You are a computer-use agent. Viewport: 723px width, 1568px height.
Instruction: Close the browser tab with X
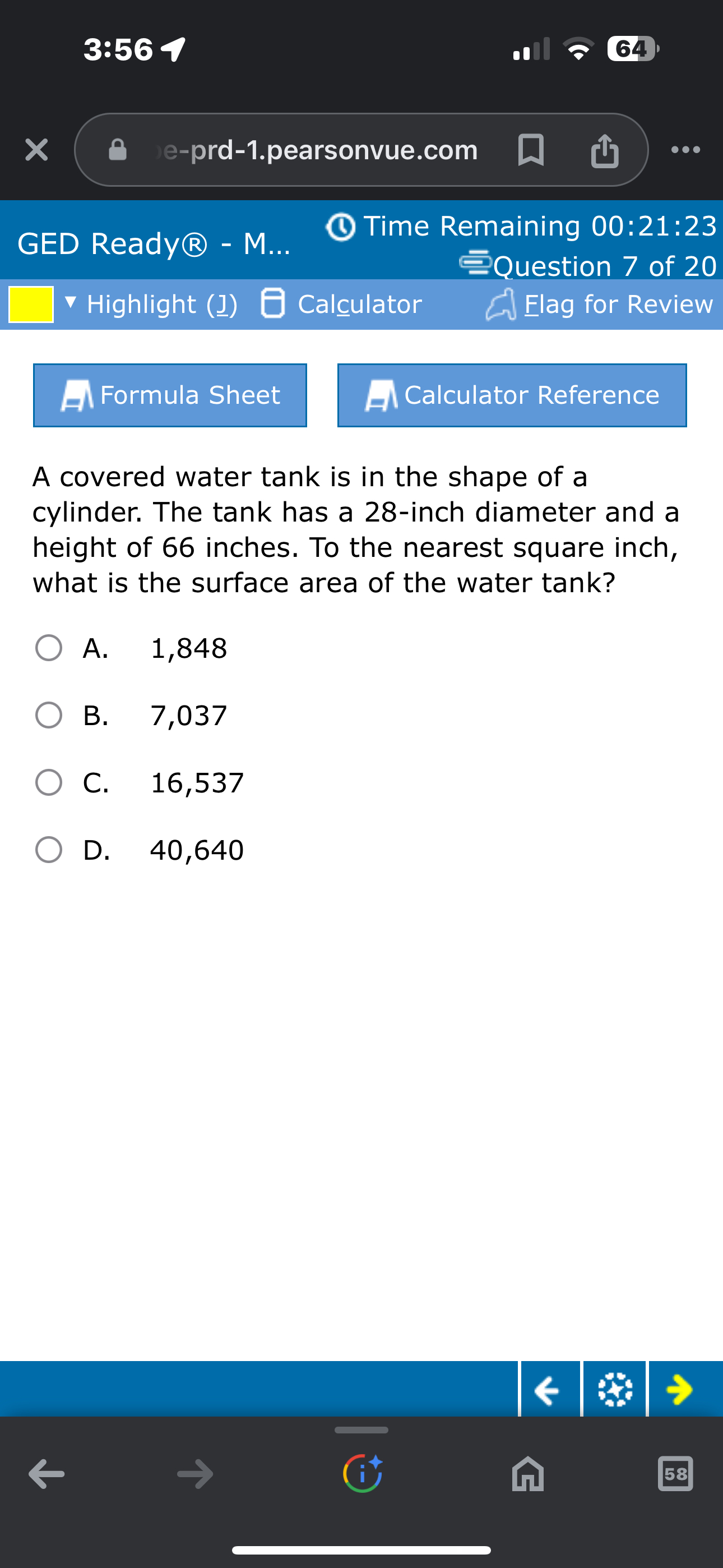pos(36,150)
